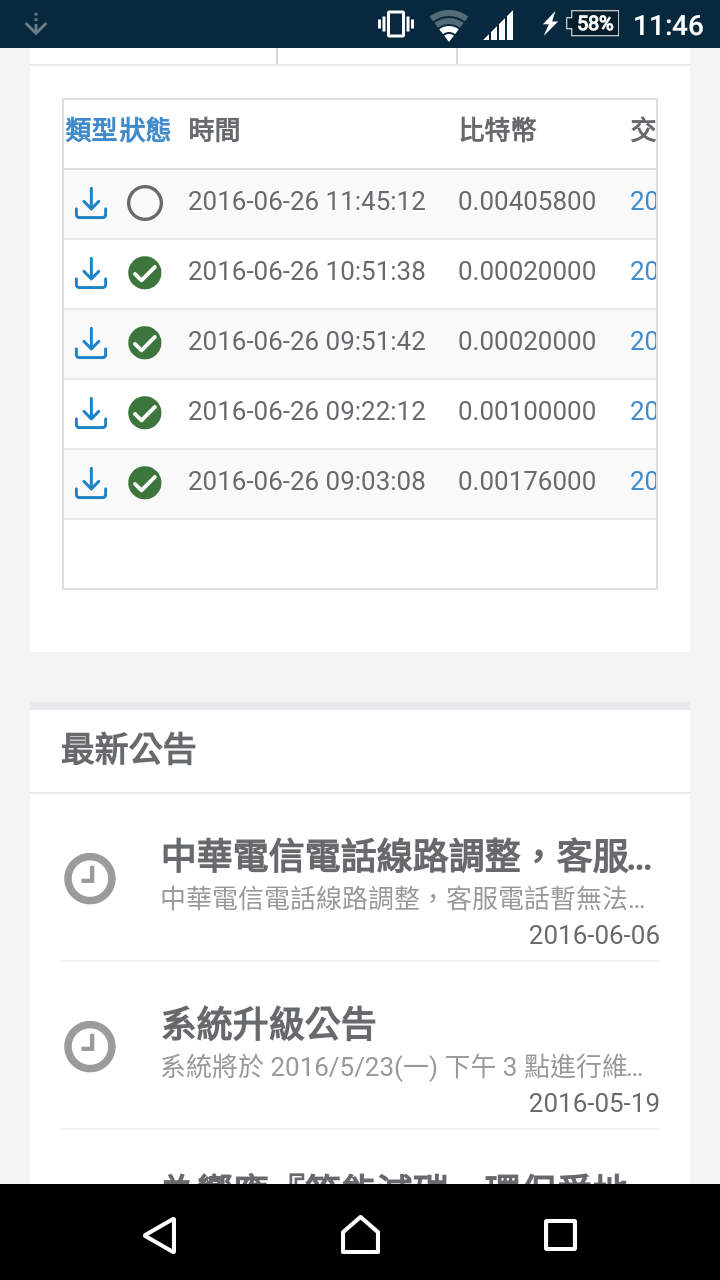Open transaction link in the 09:51:42 row

(x=643, y=341)
